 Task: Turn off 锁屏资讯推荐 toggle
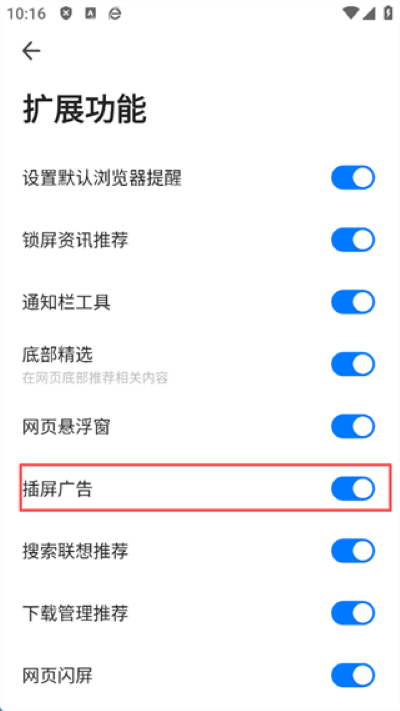353,240
